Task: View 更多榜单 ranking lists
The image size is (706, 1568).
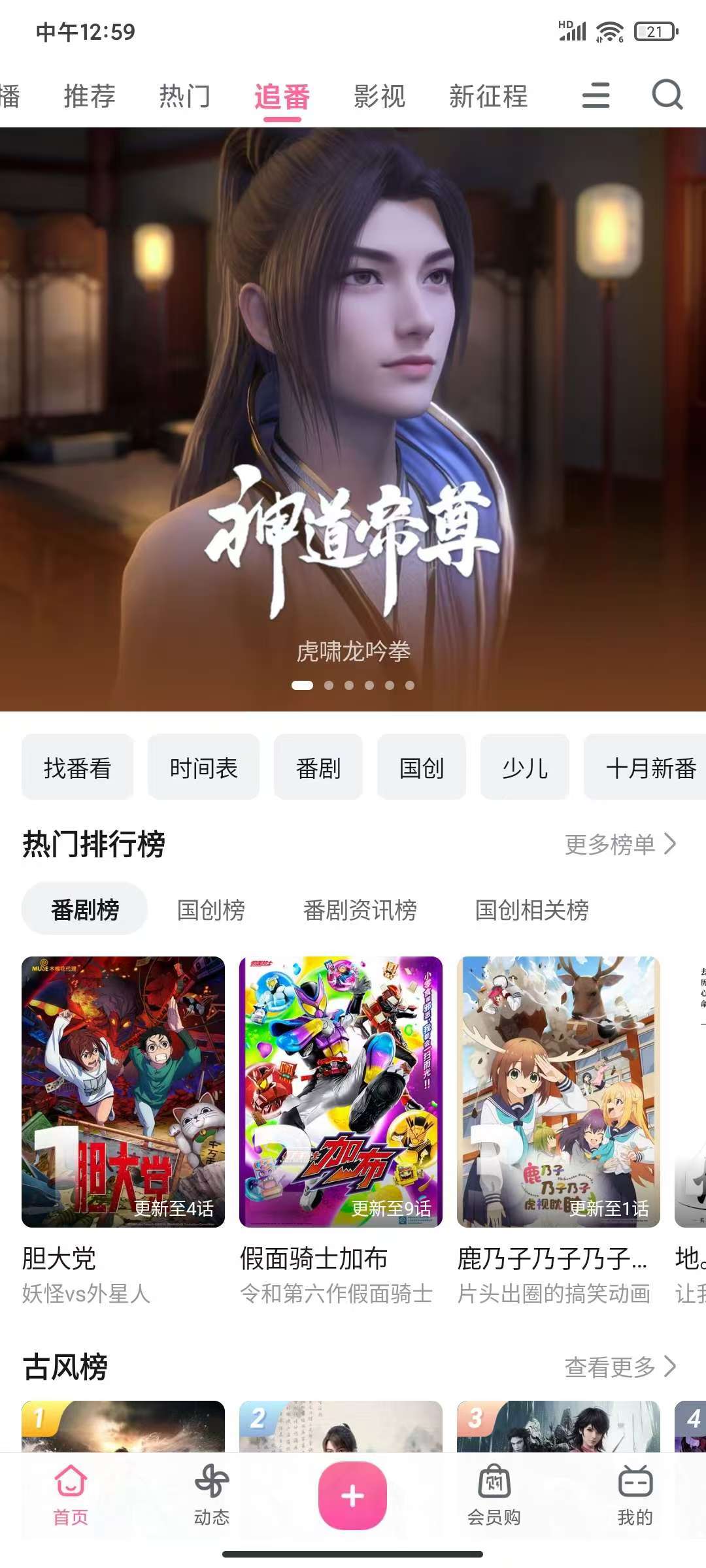Action: point(620,844)
